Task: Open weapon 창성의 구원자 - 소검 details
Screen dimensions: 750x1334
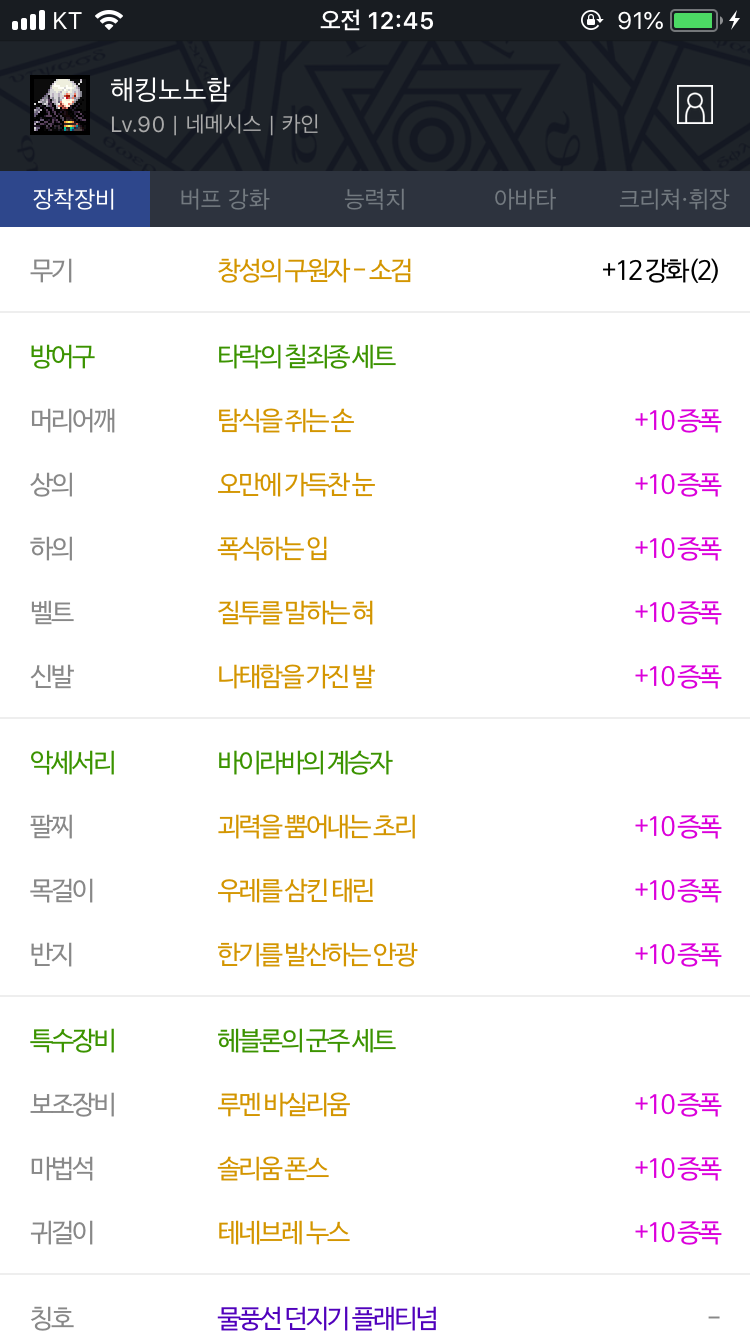Action: [375, 270]
